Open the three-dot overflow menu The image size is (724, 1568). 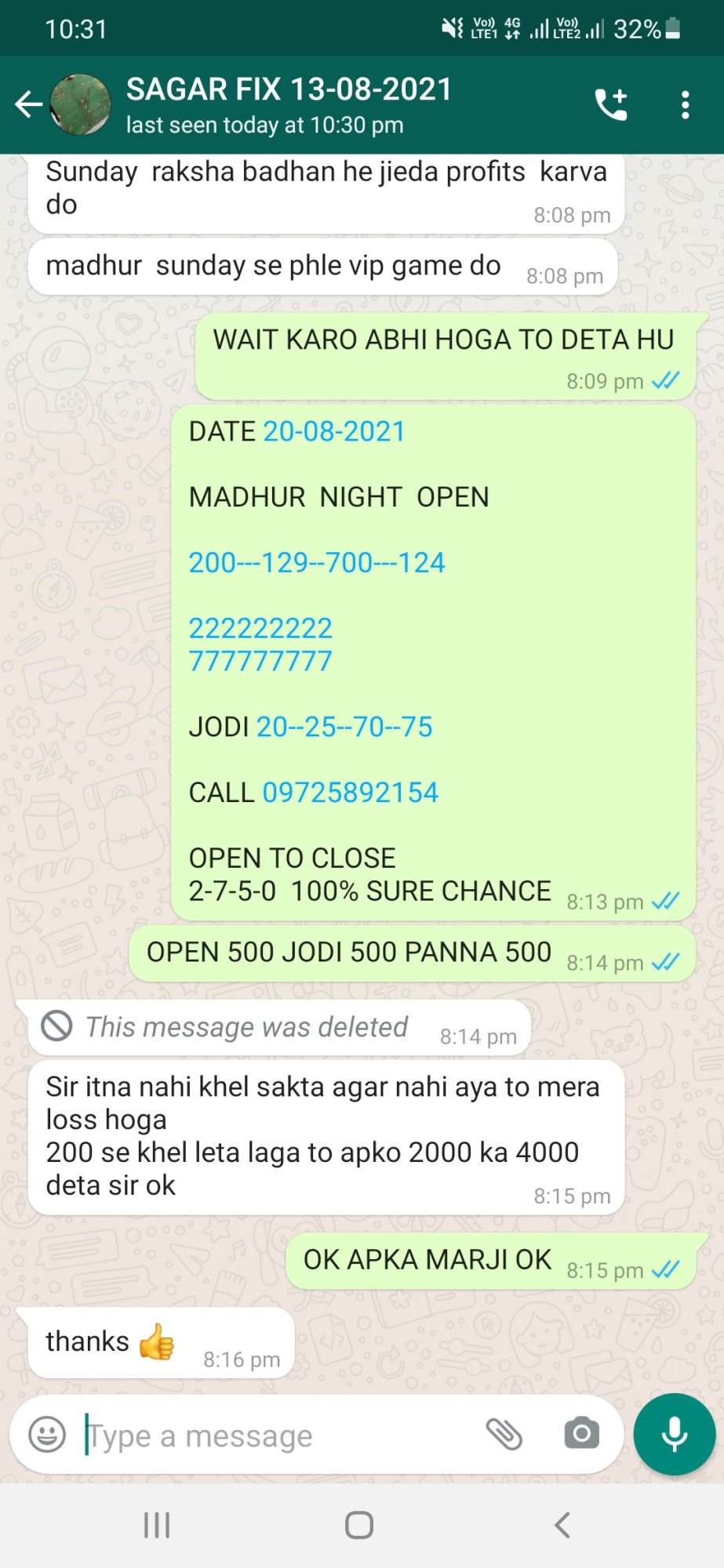pos(685,104)
